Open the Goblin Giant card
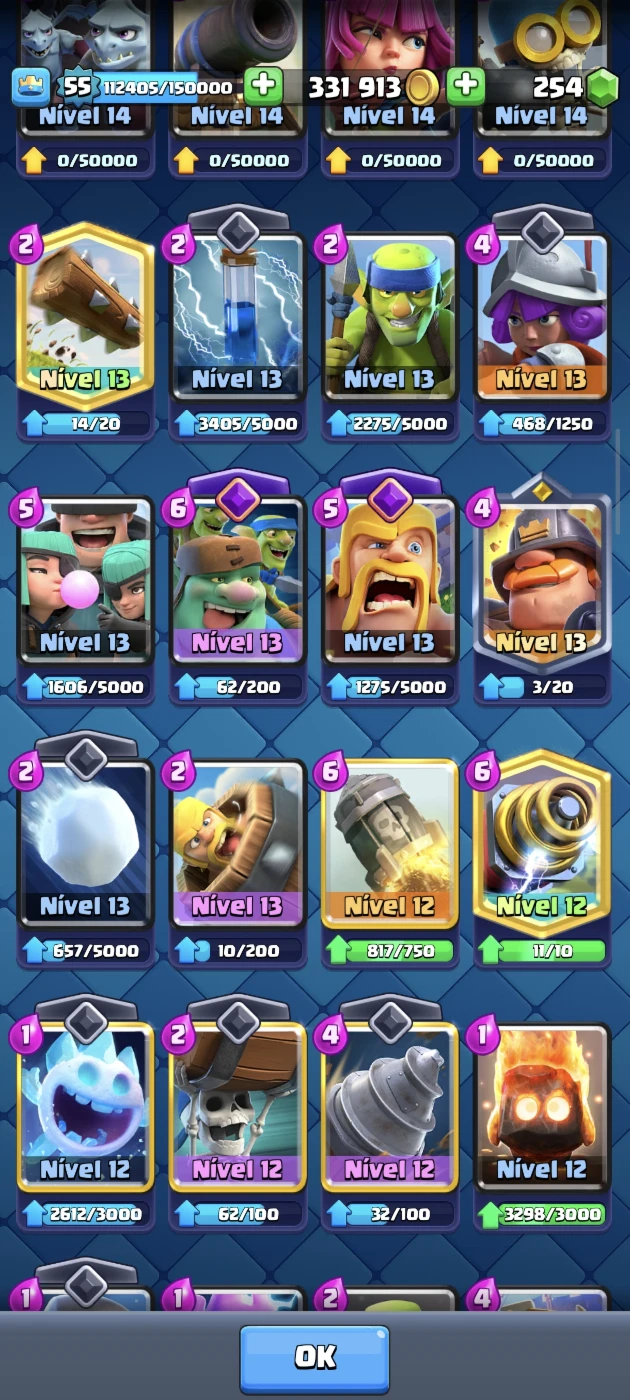The image size is (630, 1400). pyautogui.click(x=238, y=582)
